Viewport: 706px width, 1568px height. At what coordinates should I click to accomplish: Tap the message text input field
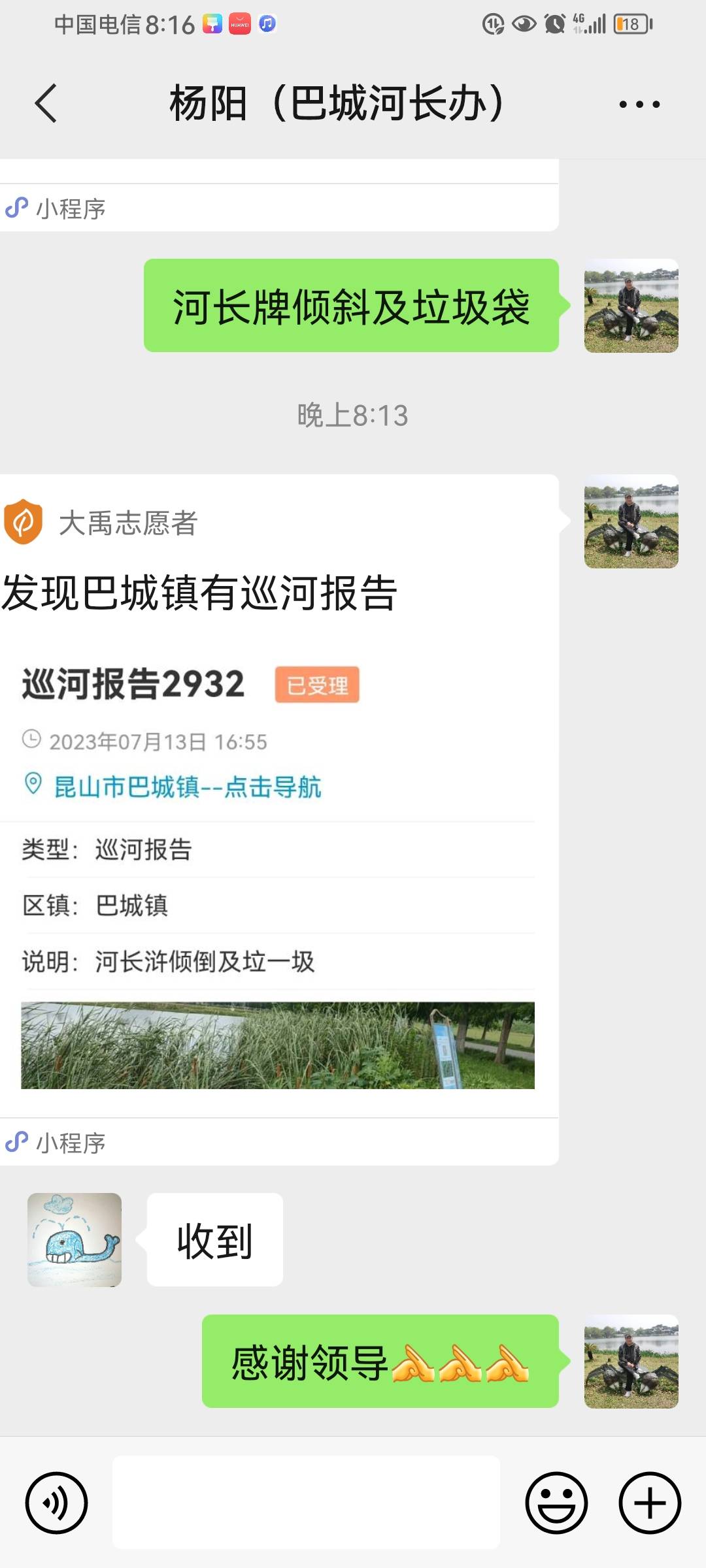point(306,1502)
